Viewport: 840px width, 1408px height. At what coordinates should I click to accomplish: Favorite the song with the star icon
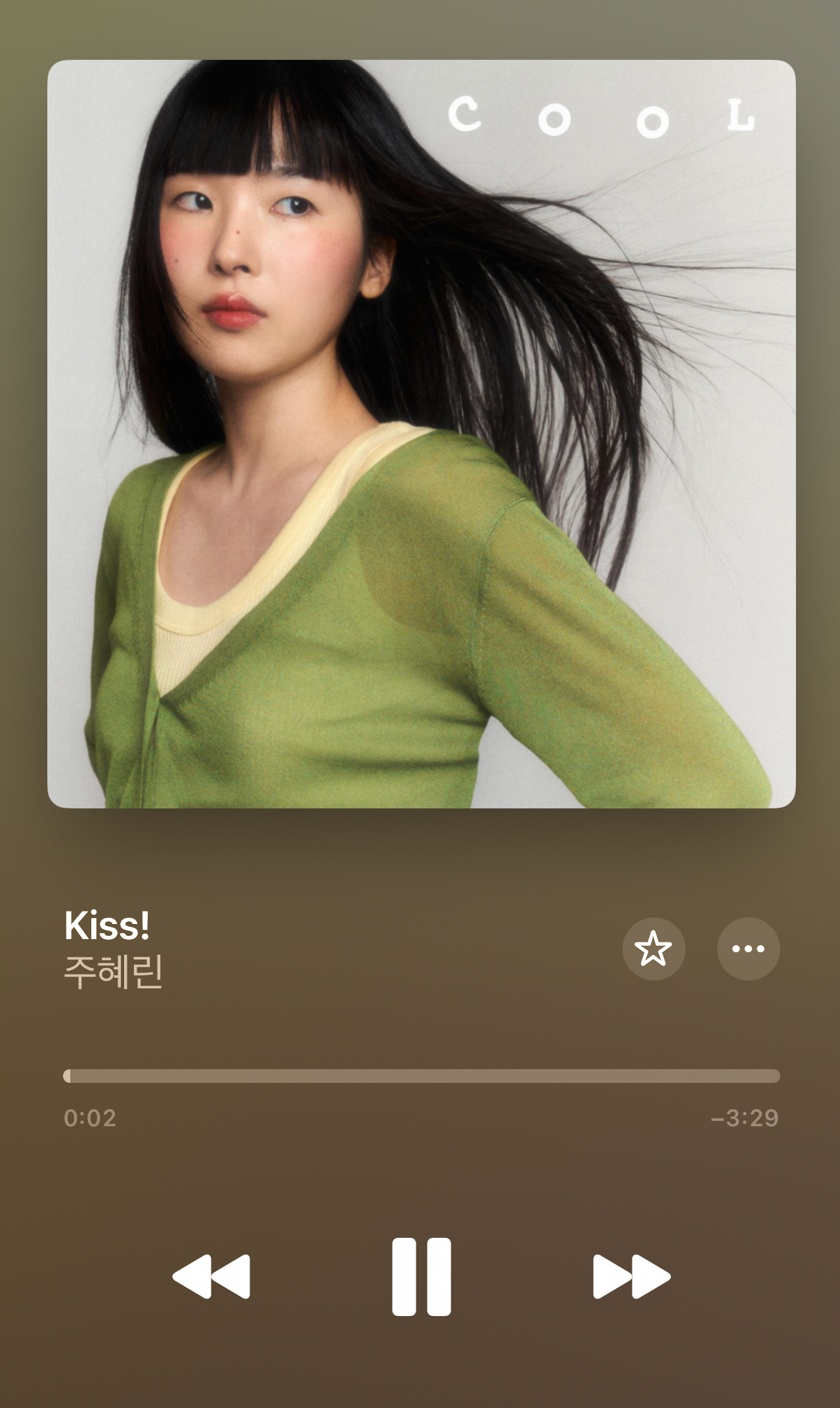click(x=653, y=948)
